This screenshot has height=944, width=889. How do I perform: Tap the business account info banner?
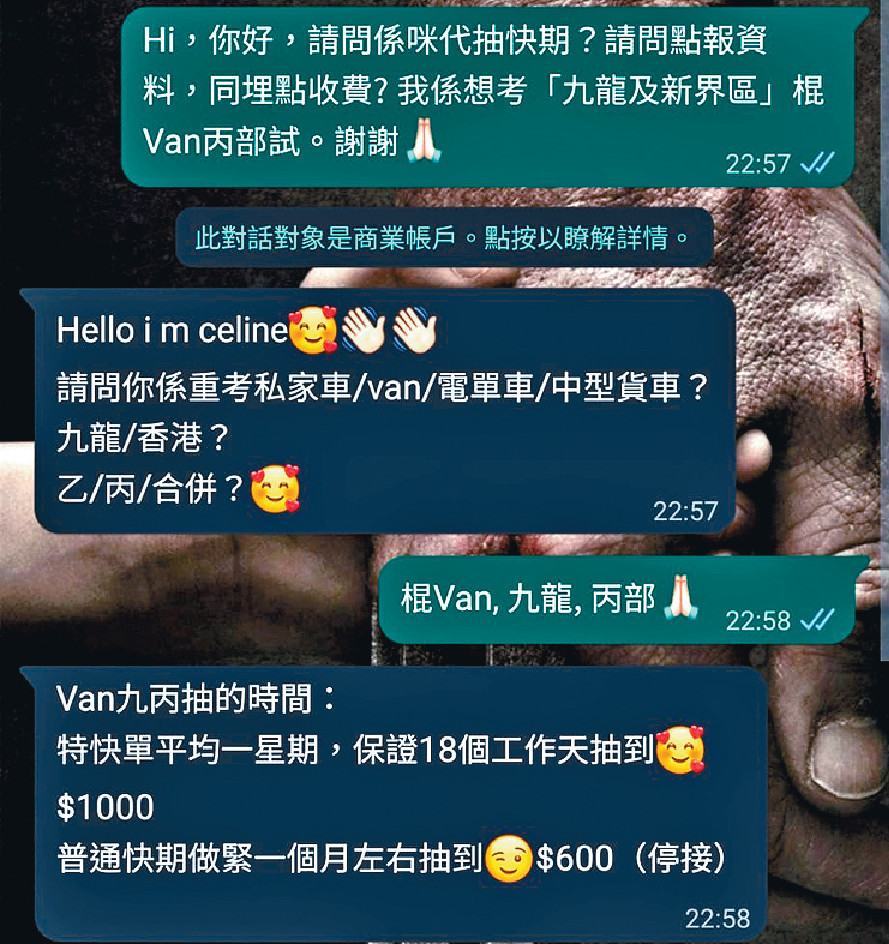click(x=444, y=240)
